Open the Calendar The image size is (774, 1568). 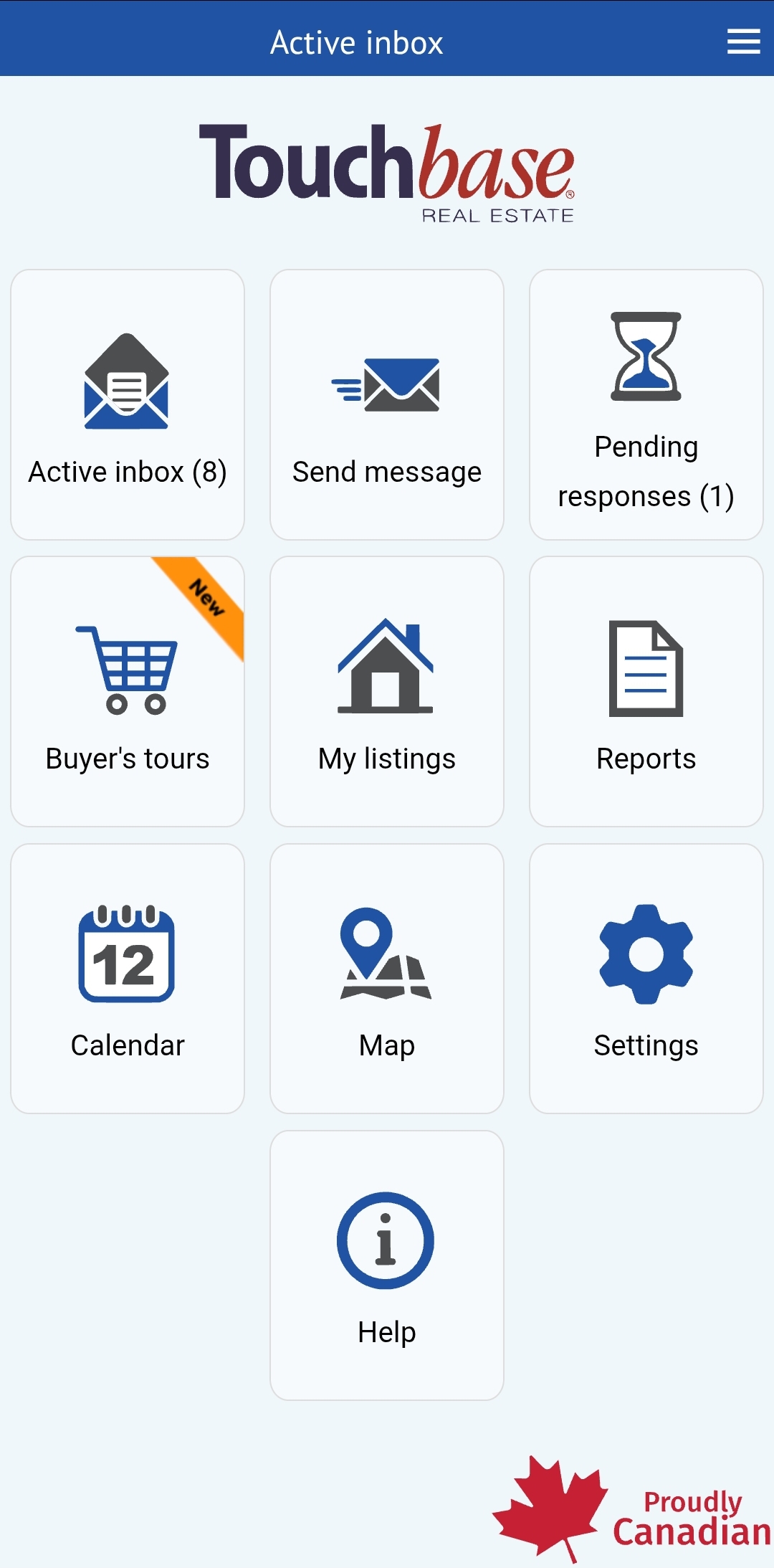tap(128, 978)
